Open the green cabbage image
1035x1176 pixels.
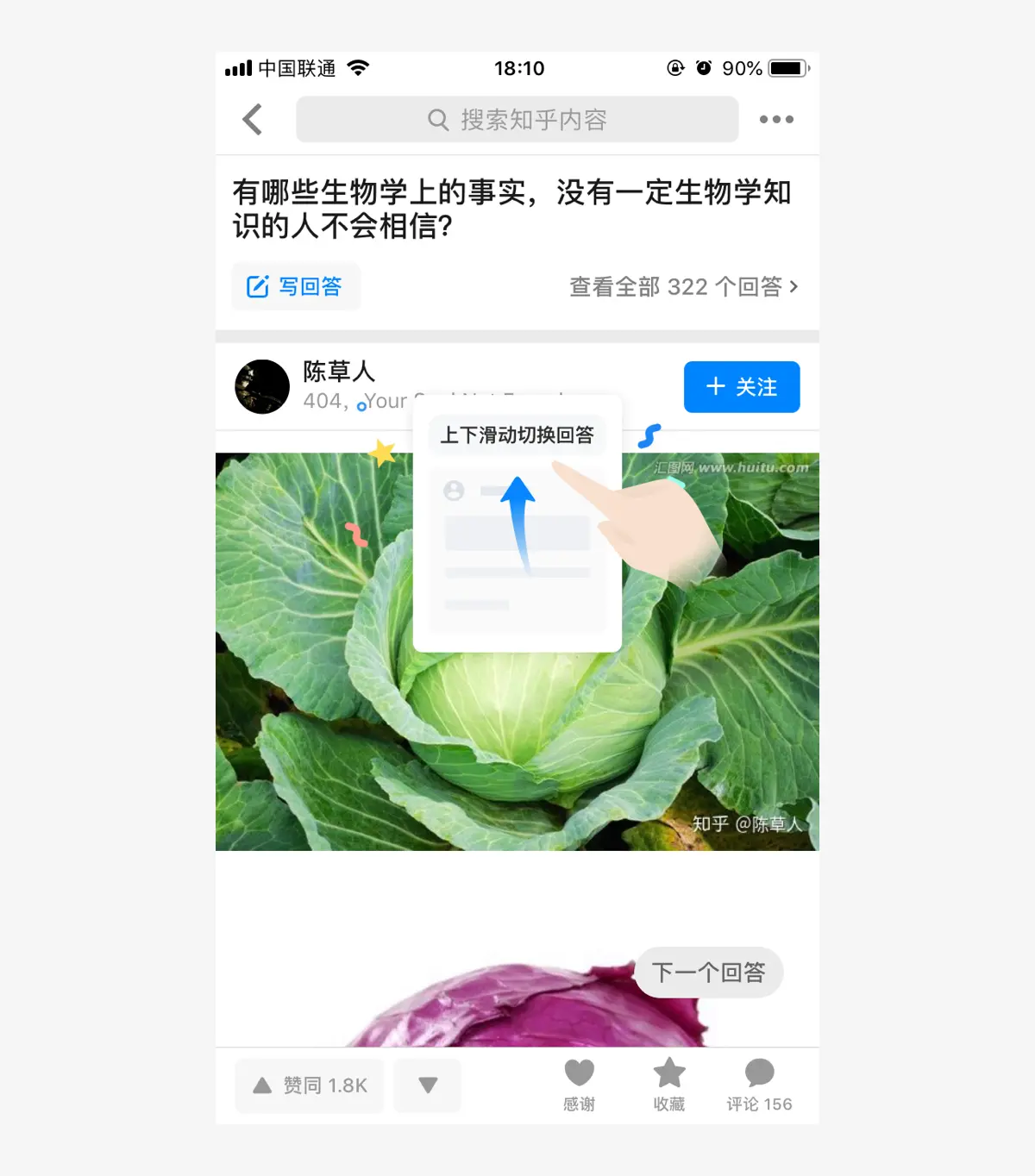tap(310, 707)
